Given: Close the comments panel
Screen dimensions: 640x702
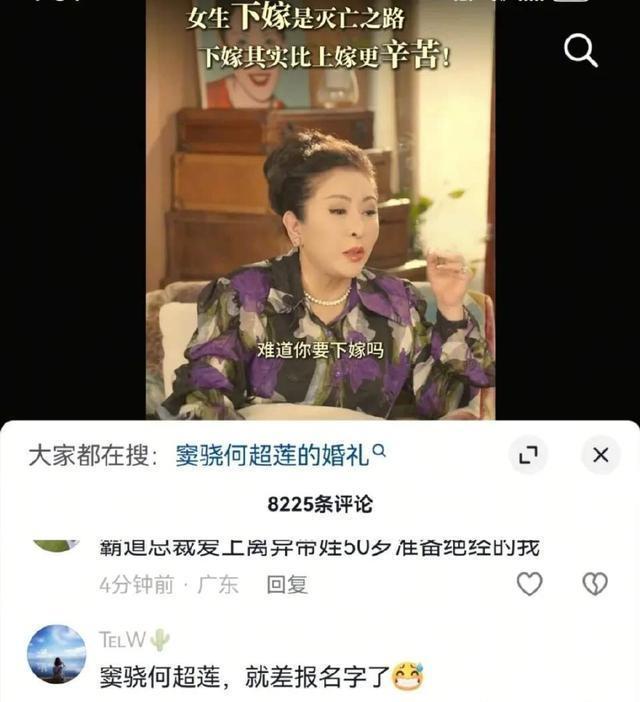Looking at the screenshot, I should click(x=600, y=456).
